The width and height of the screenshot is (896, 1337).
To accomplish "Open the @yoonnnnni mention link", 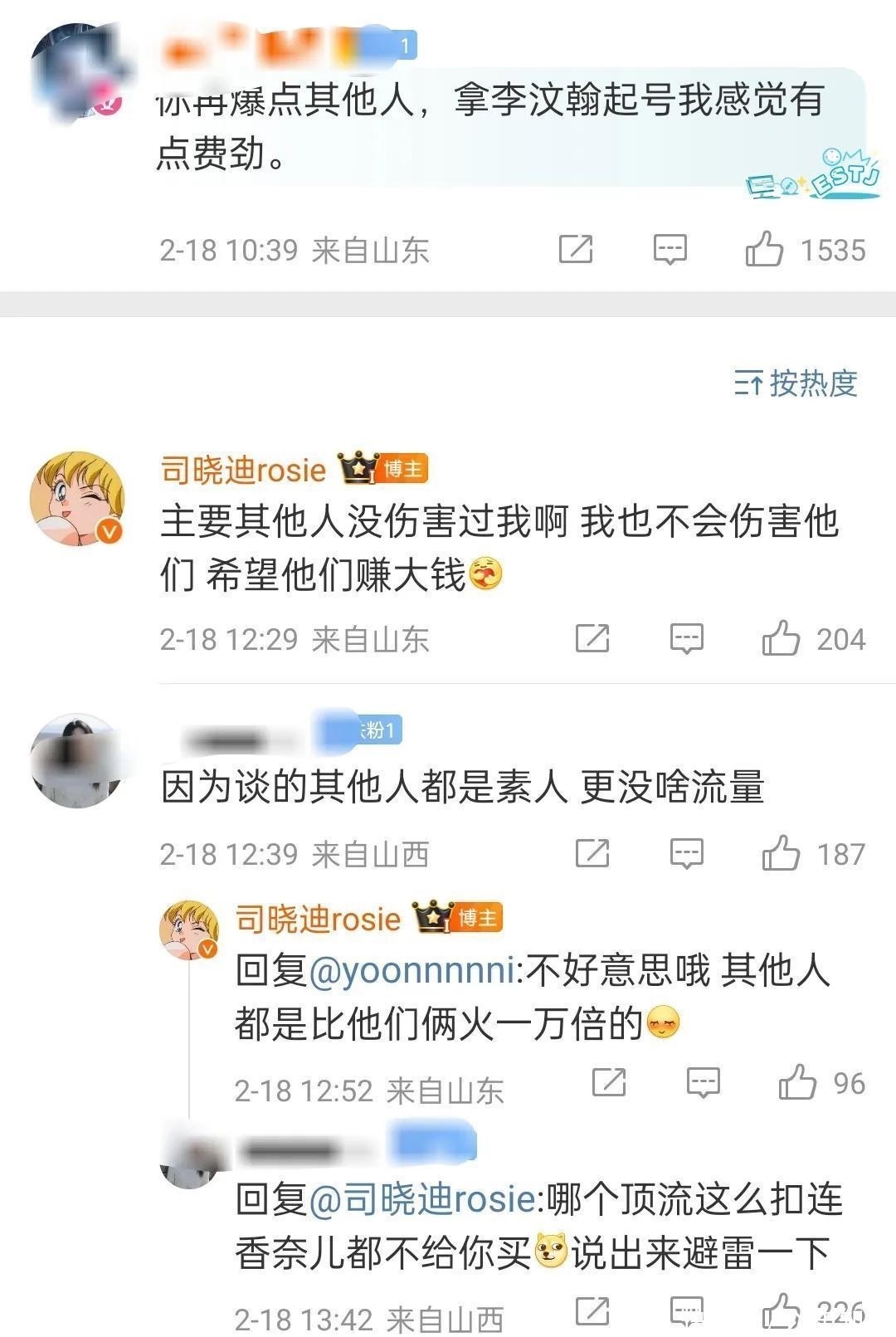I will click(412, 970).
